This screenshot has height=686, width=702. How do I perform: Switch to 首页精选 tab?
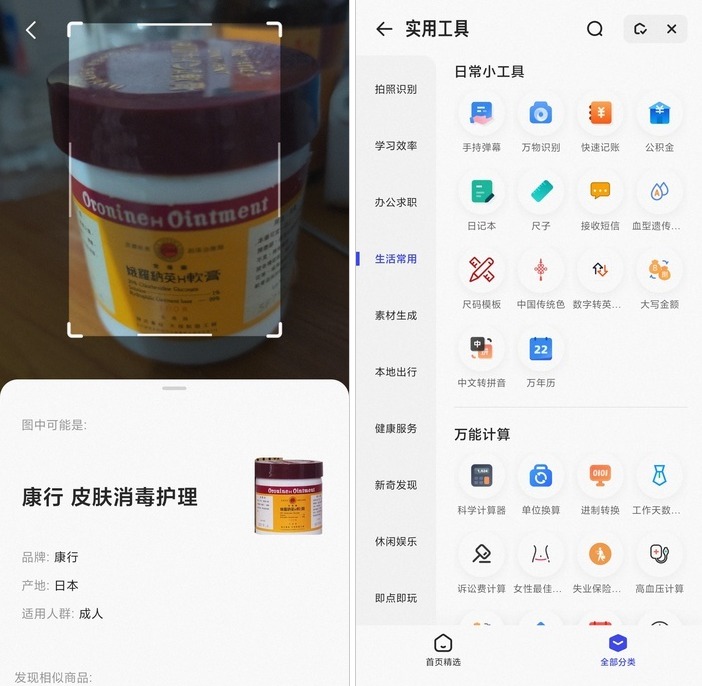coord(443,649)
